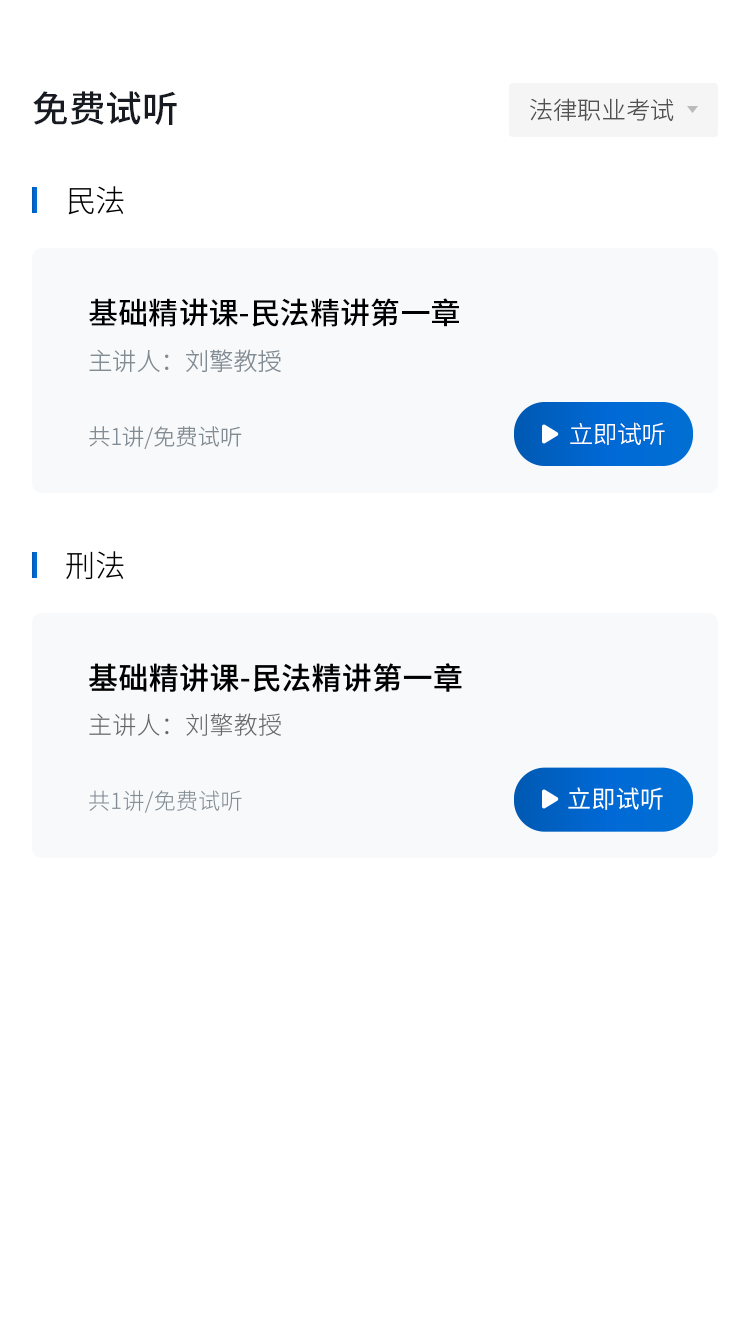This screenshot has height=1334, width=750.
Task: Click 立即试听 for the 民法 course
Action: [x=603, y=434]
